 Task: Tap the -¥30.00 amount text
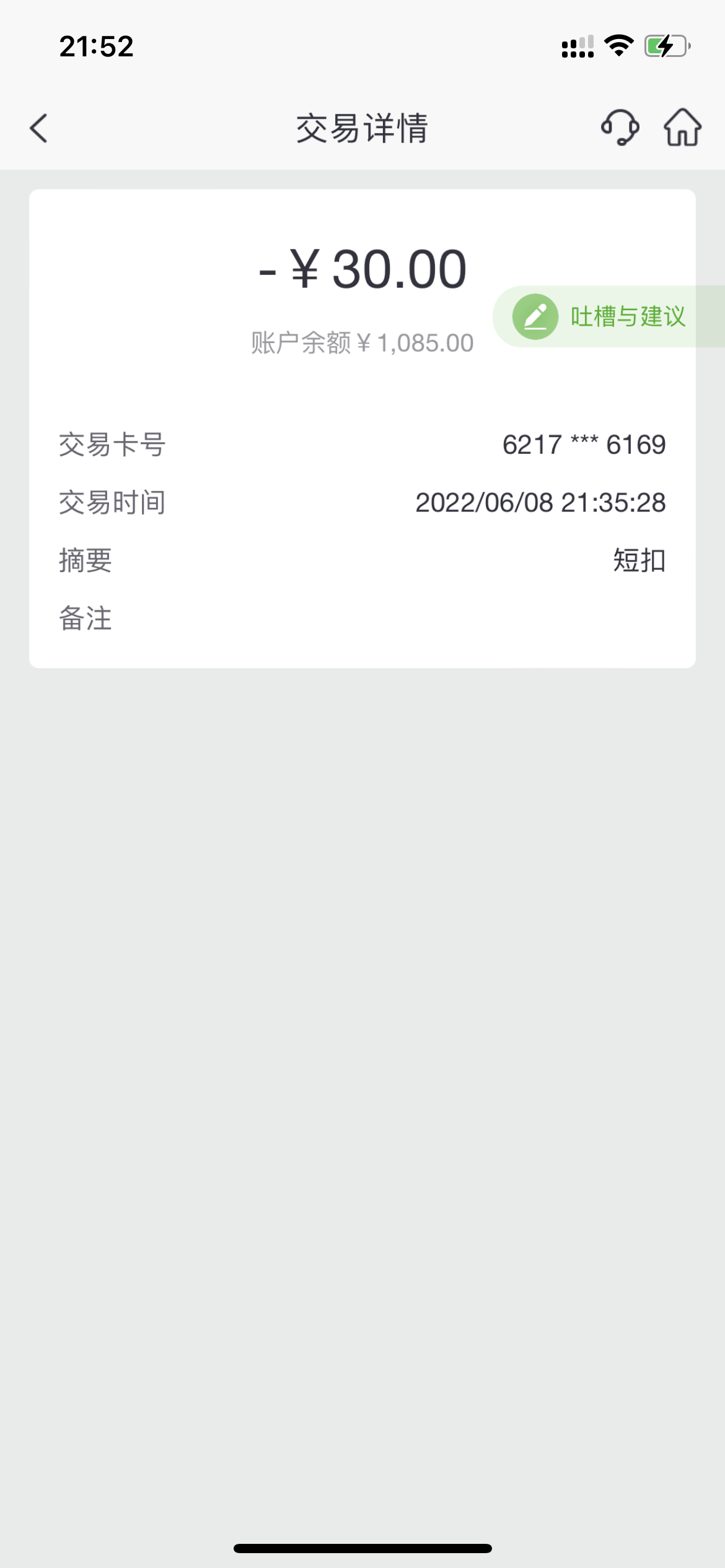[x=362, y=269]
